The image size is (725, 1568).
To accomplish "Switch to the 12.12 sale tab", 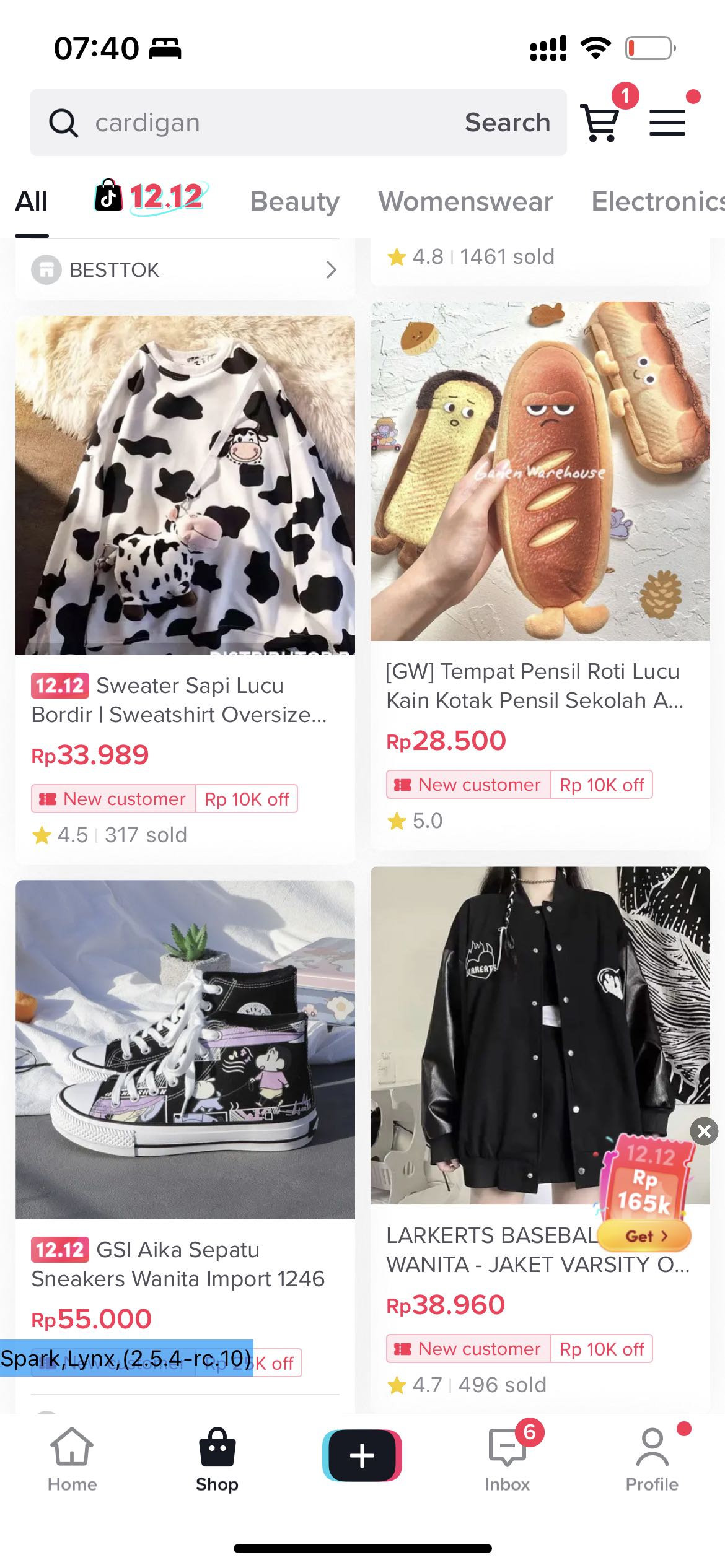I will click(x=151, y=198).
